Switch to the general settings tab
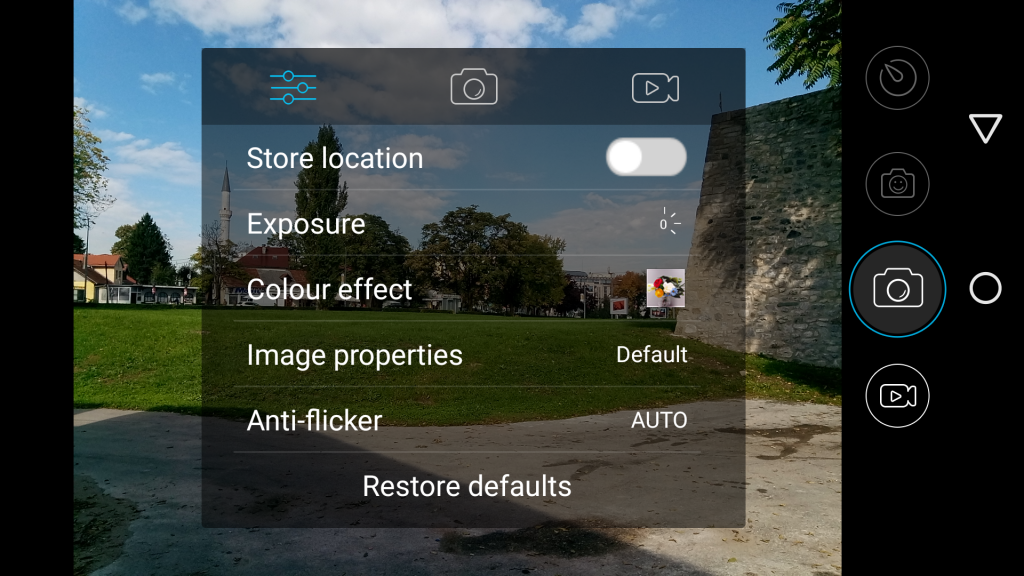1024x576 pixels. 293,88
